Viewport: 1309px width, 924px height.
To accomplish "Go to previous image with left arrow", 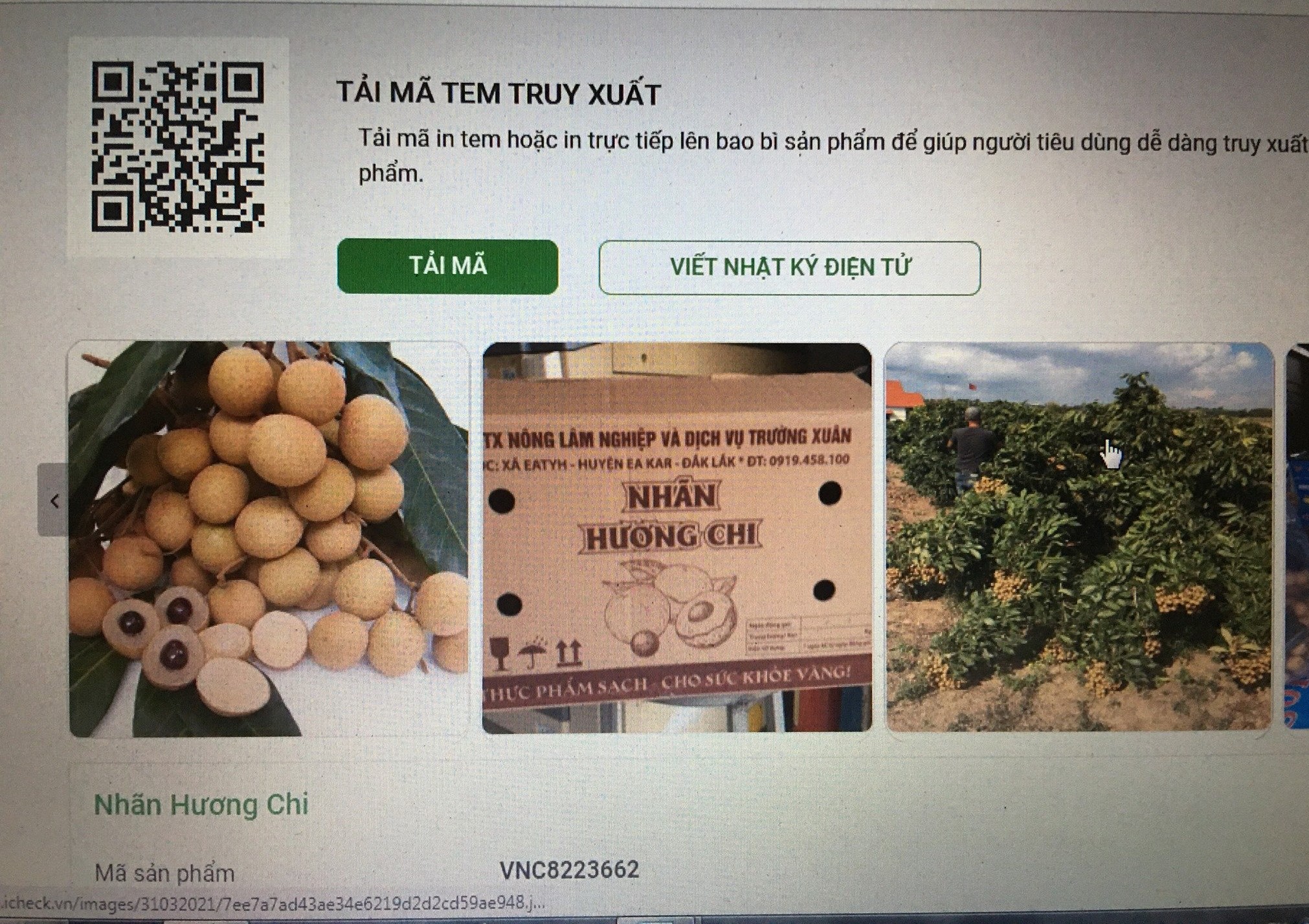I will (54, 501).
